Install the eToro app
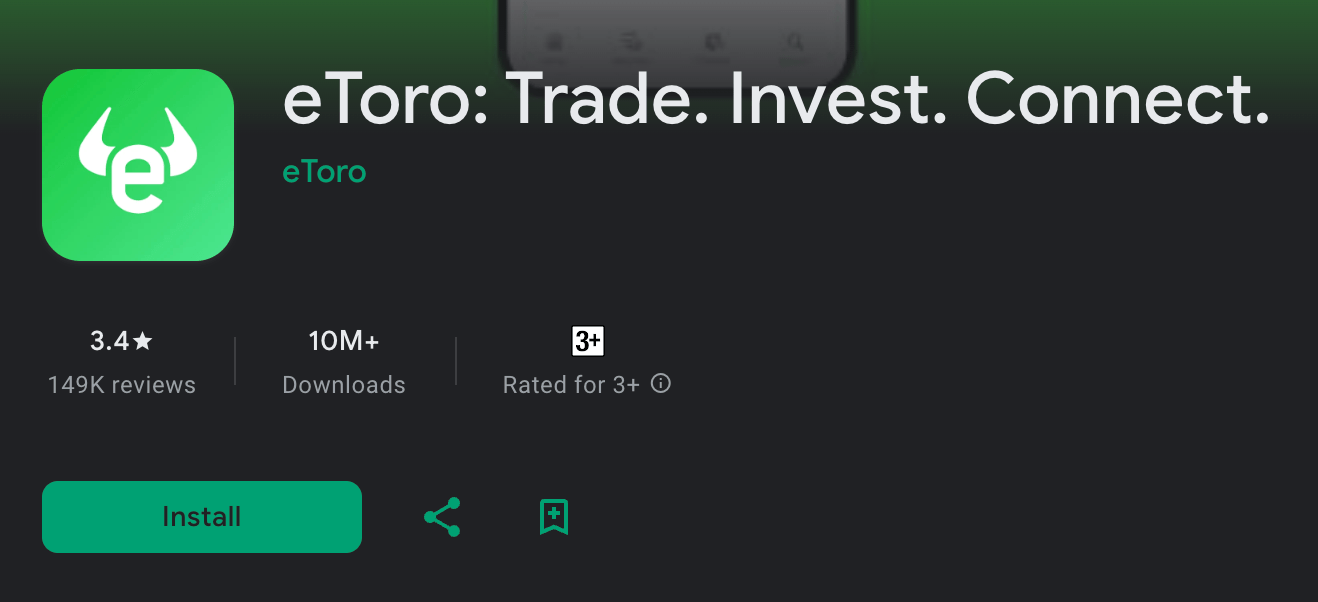Viewport: 1318px width, 602px height. [x=201, y=517]
